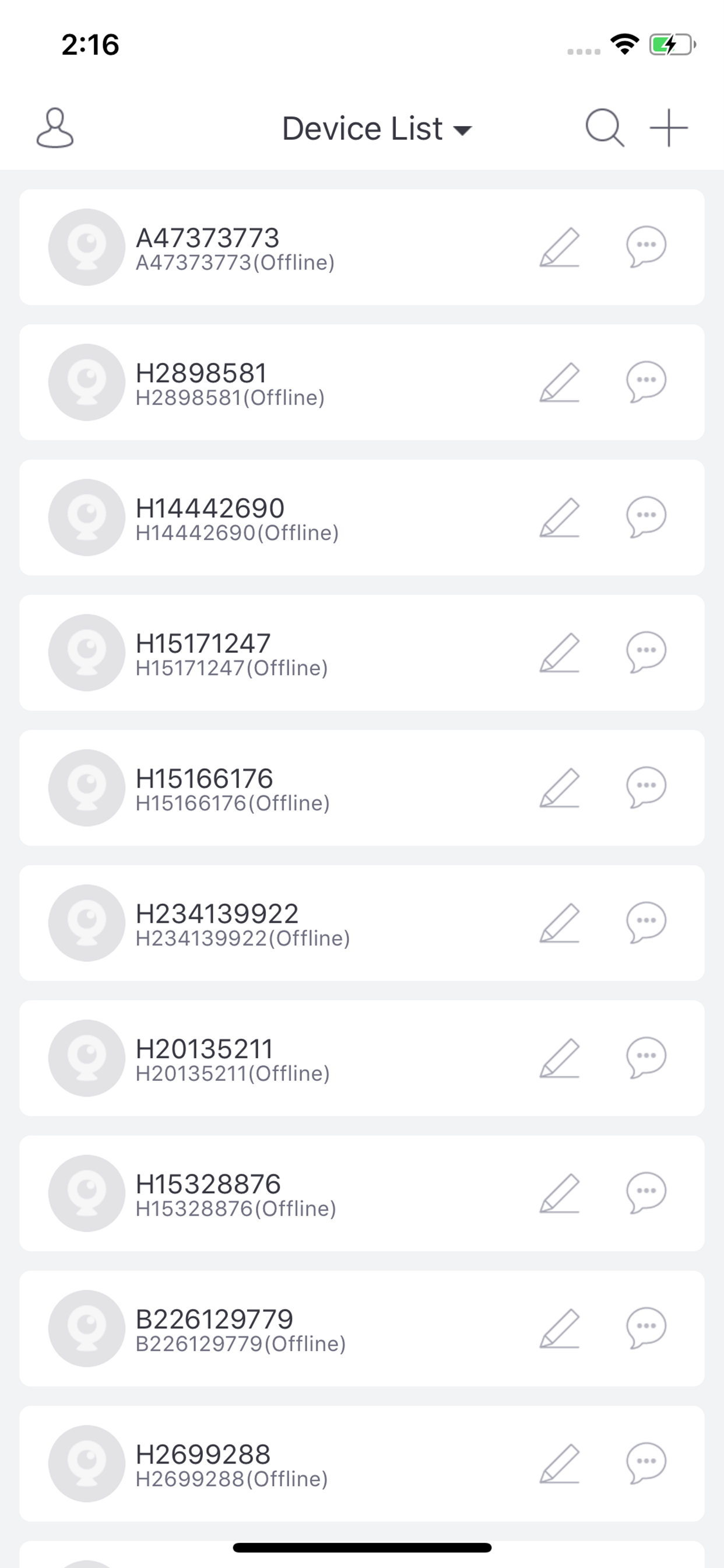The width and height of the screenshot is (724, 1568).
Task: Open the user profile icon
Action: 55,128
